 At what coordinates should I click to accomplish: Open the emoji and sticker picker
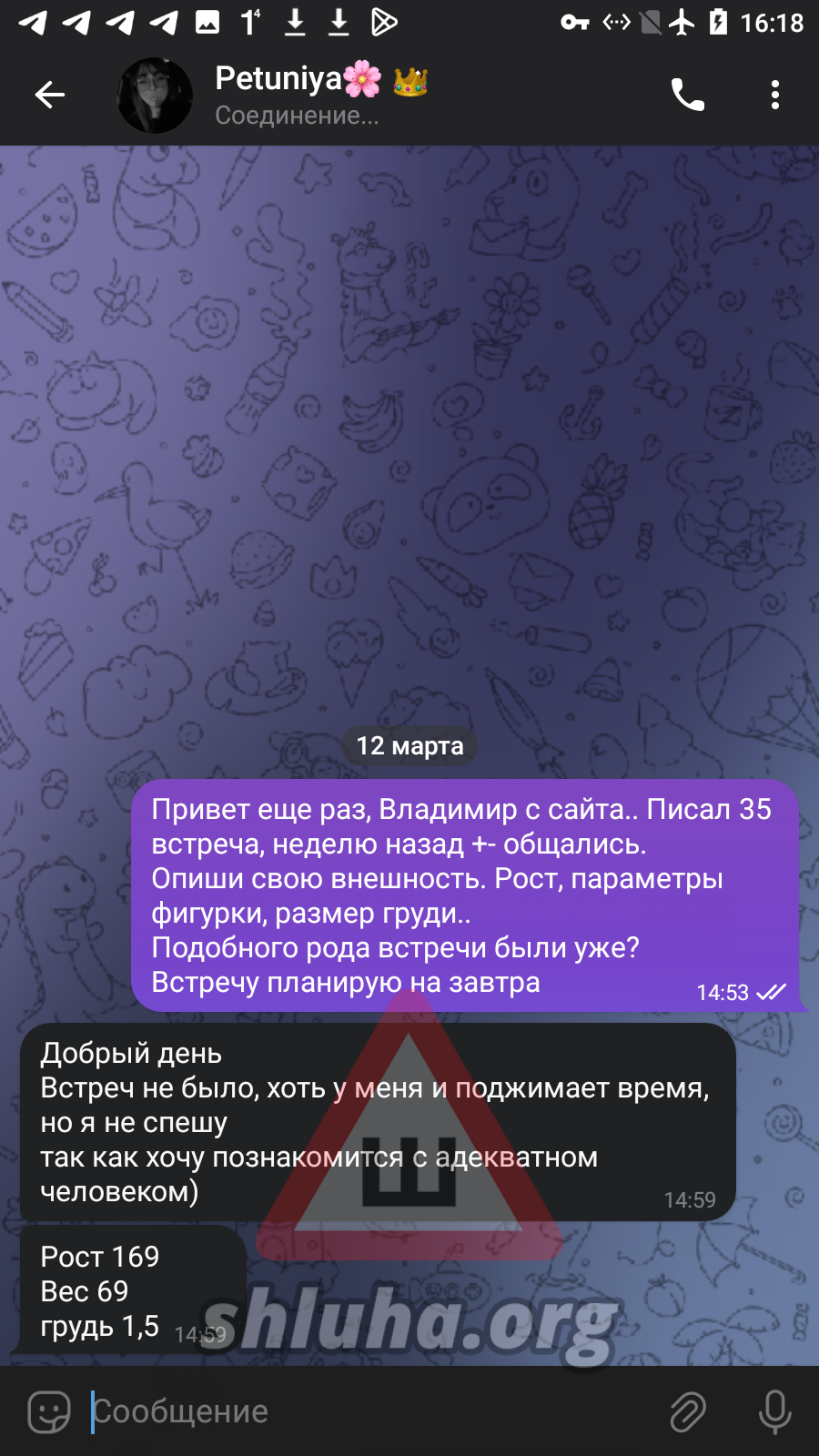[x=49, y=1411]
